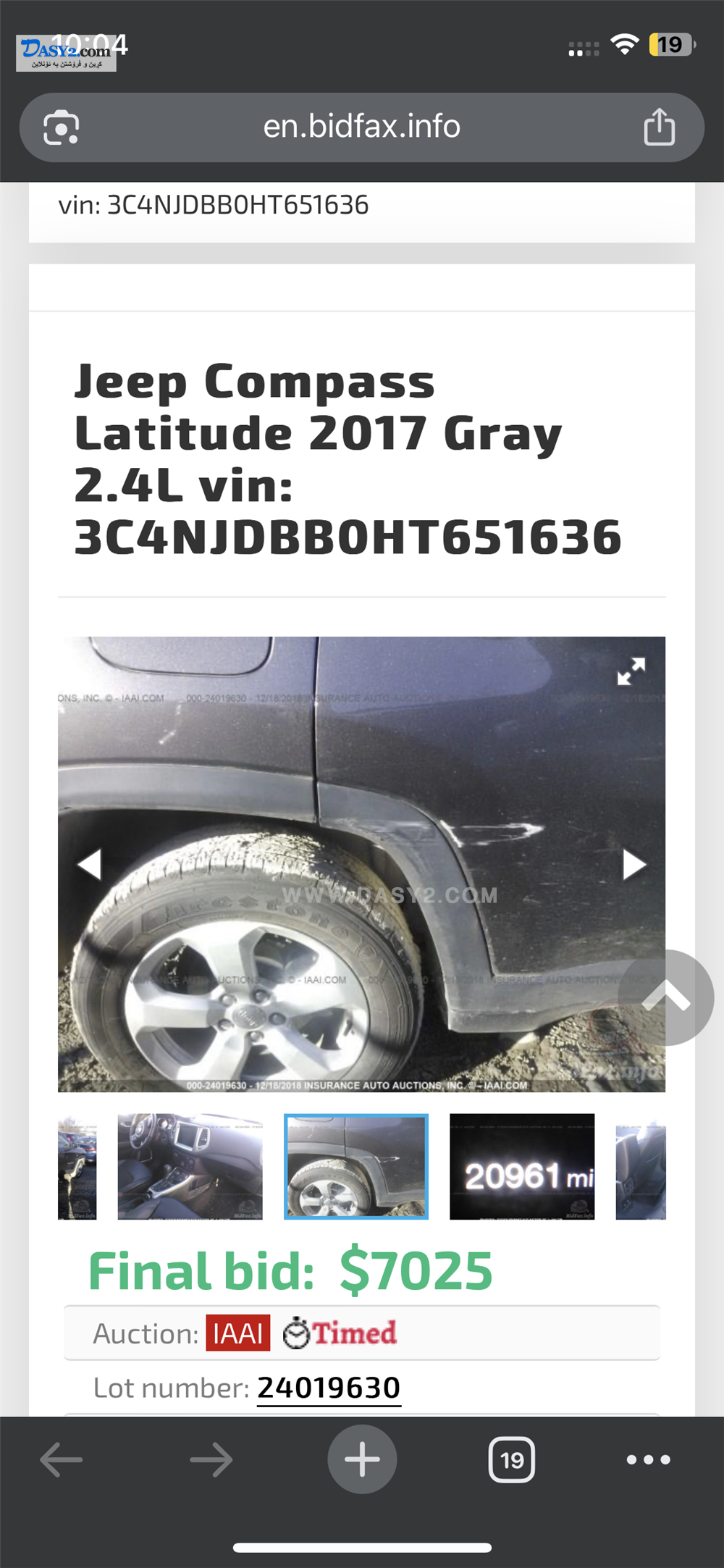Select the 20961 mi odometer thumbnail
Screen dimensions: 724x1568
(x=522, y=1167)
